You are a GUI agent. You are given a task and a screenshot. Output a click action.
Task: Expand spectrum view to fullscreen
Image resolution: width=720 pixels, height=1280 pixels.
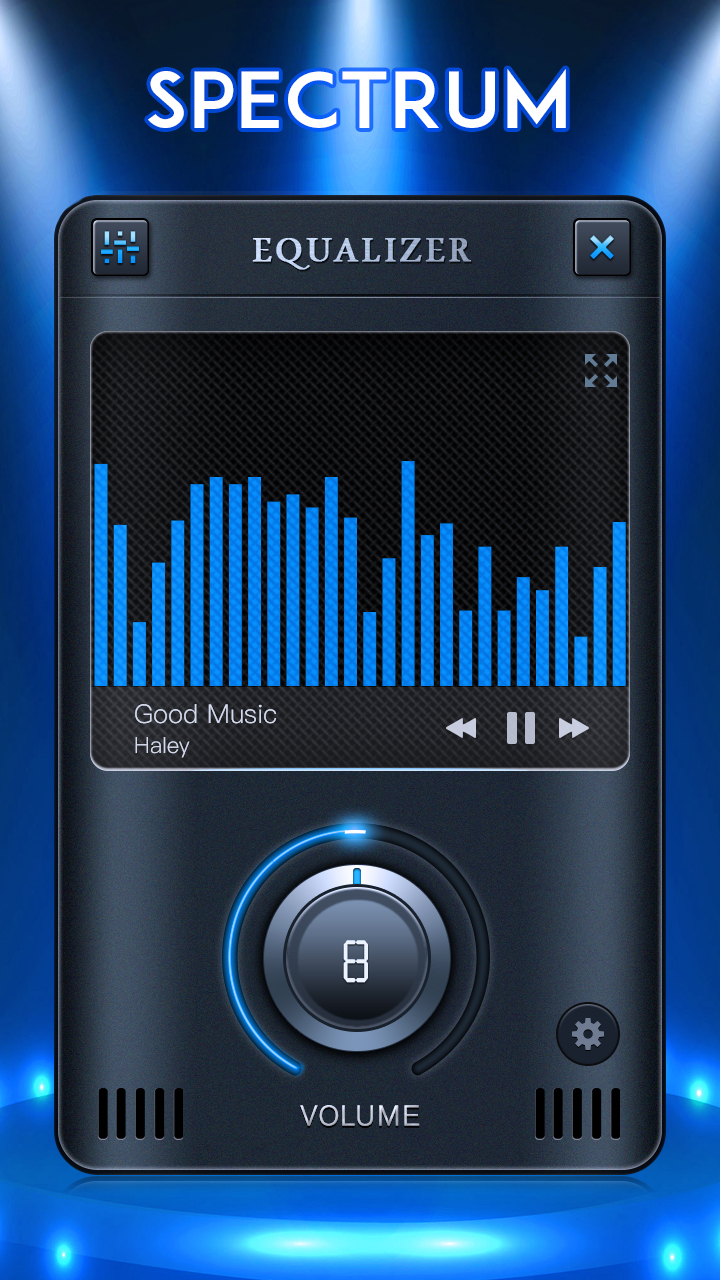[x=600, y=371]
